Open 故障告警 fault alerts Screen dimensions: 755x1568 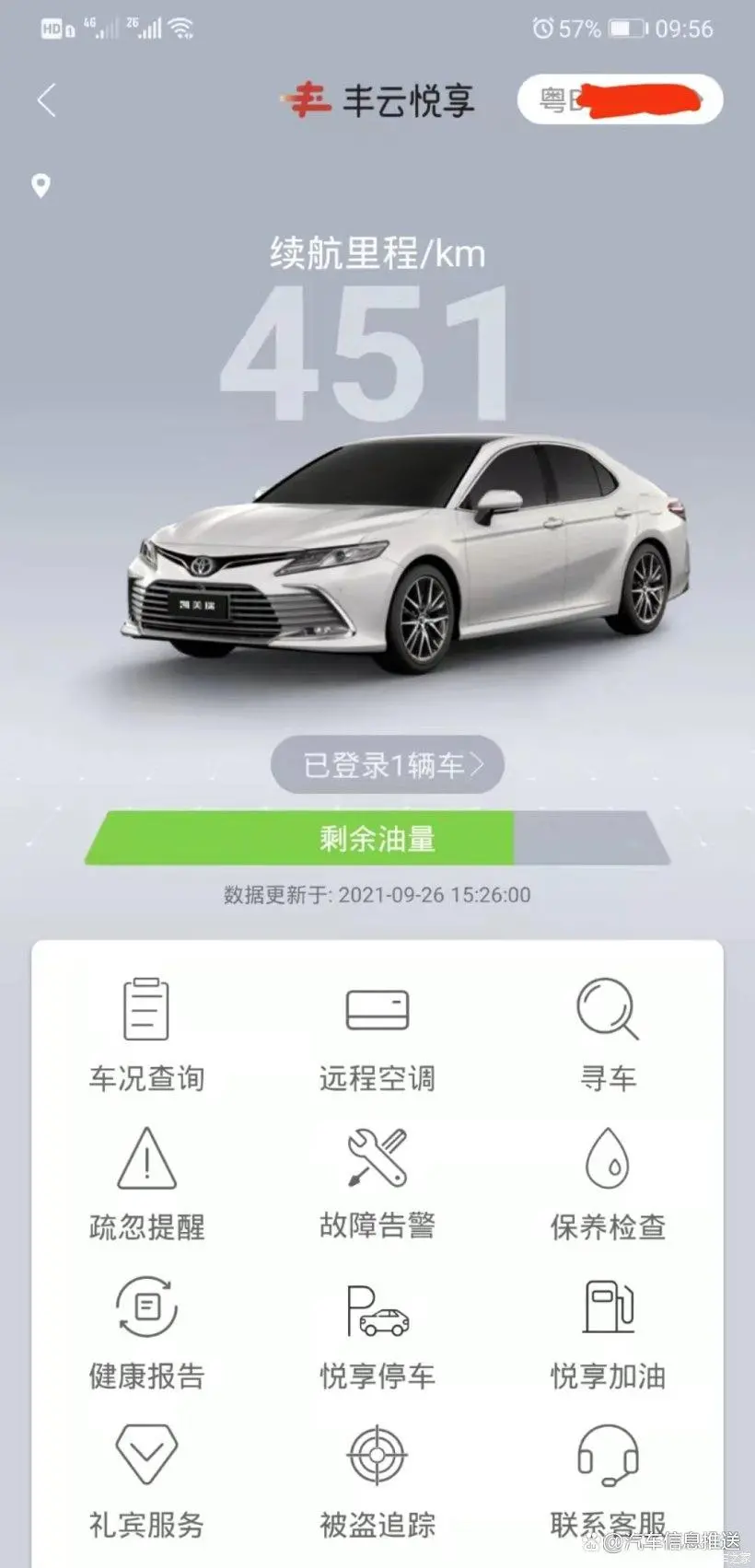377,1183
